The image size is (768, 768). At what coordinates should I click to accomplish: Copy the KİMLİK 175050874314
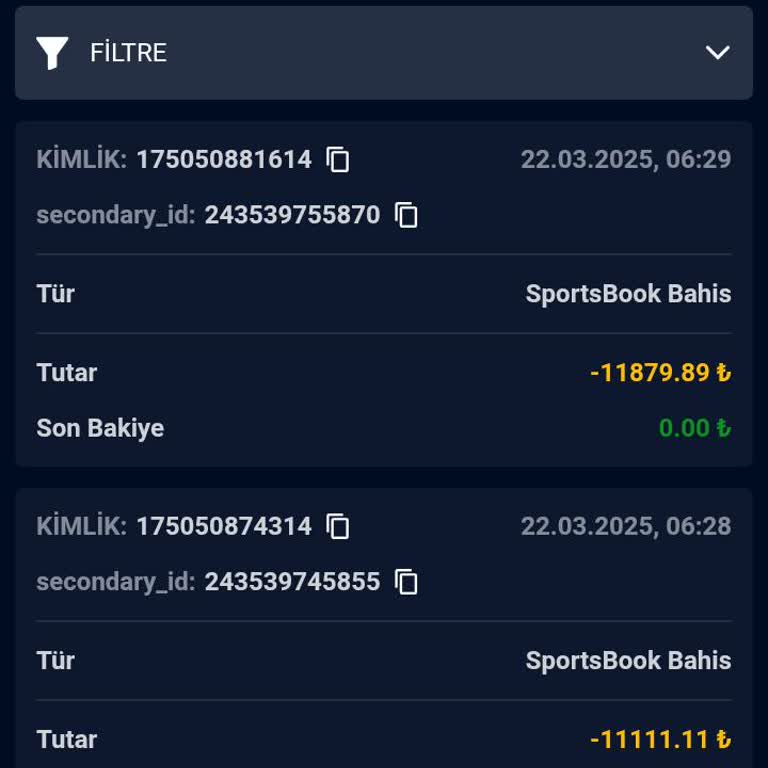tap(339, 527)
